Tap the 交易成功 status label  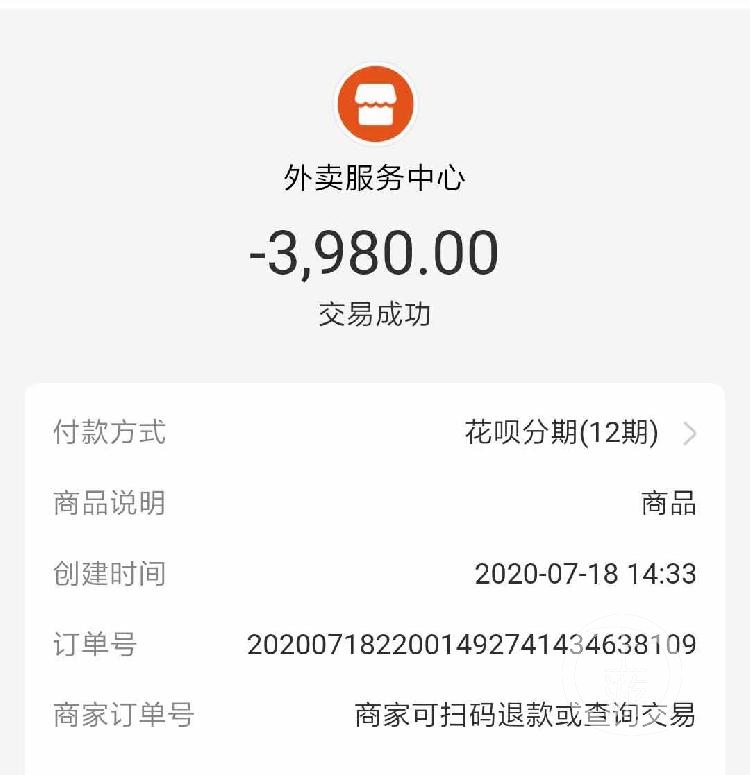tap(375, 313)
